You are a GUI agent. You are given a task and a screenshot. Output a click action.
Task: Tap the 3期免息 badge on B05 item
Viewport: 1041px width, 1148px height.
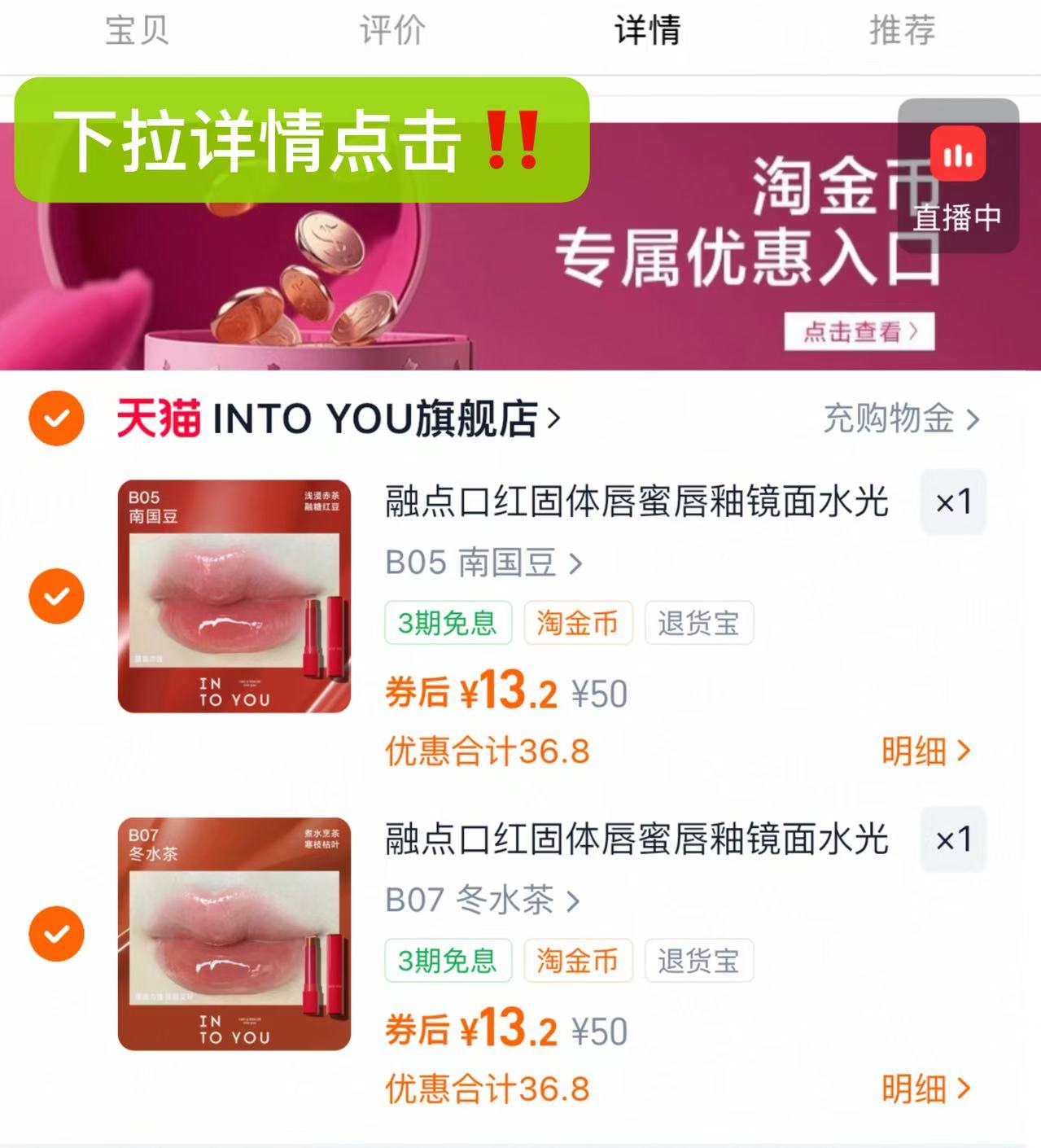tap(448, 623)
